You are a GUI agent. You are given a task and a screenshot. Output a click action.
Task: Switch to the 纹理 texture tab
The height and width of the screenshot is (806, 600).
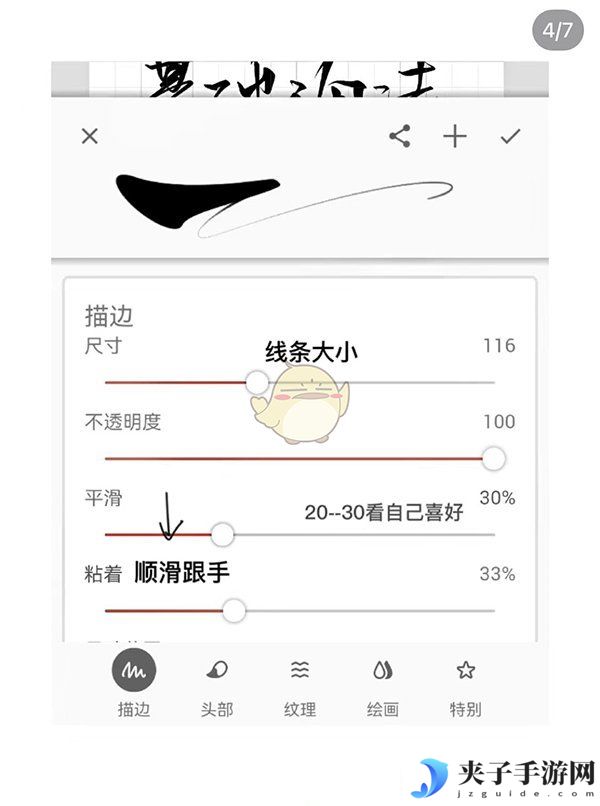click(x=300, y=683)
